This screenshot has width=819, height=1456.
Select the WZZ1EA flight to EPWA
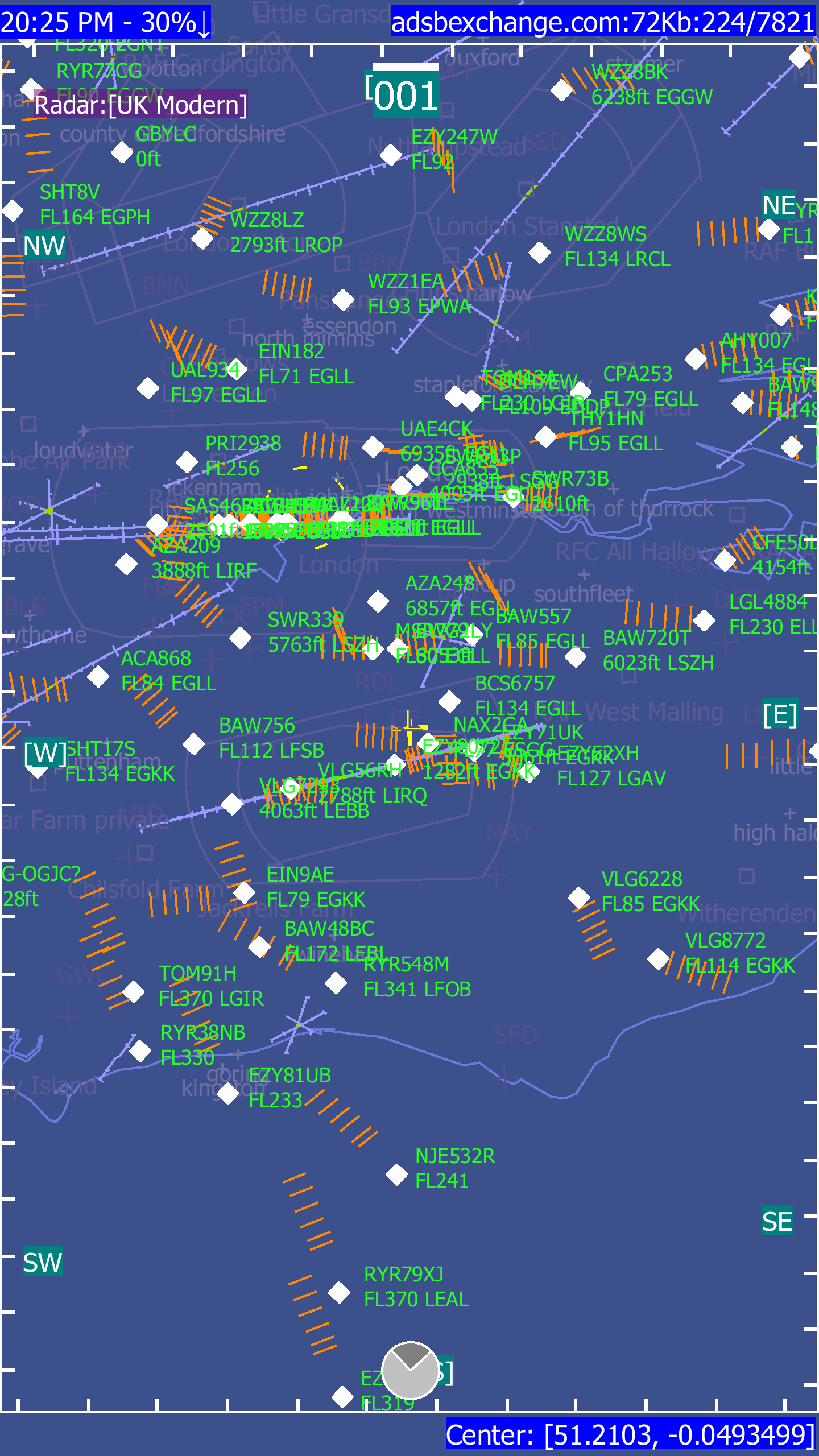(343, 300)
